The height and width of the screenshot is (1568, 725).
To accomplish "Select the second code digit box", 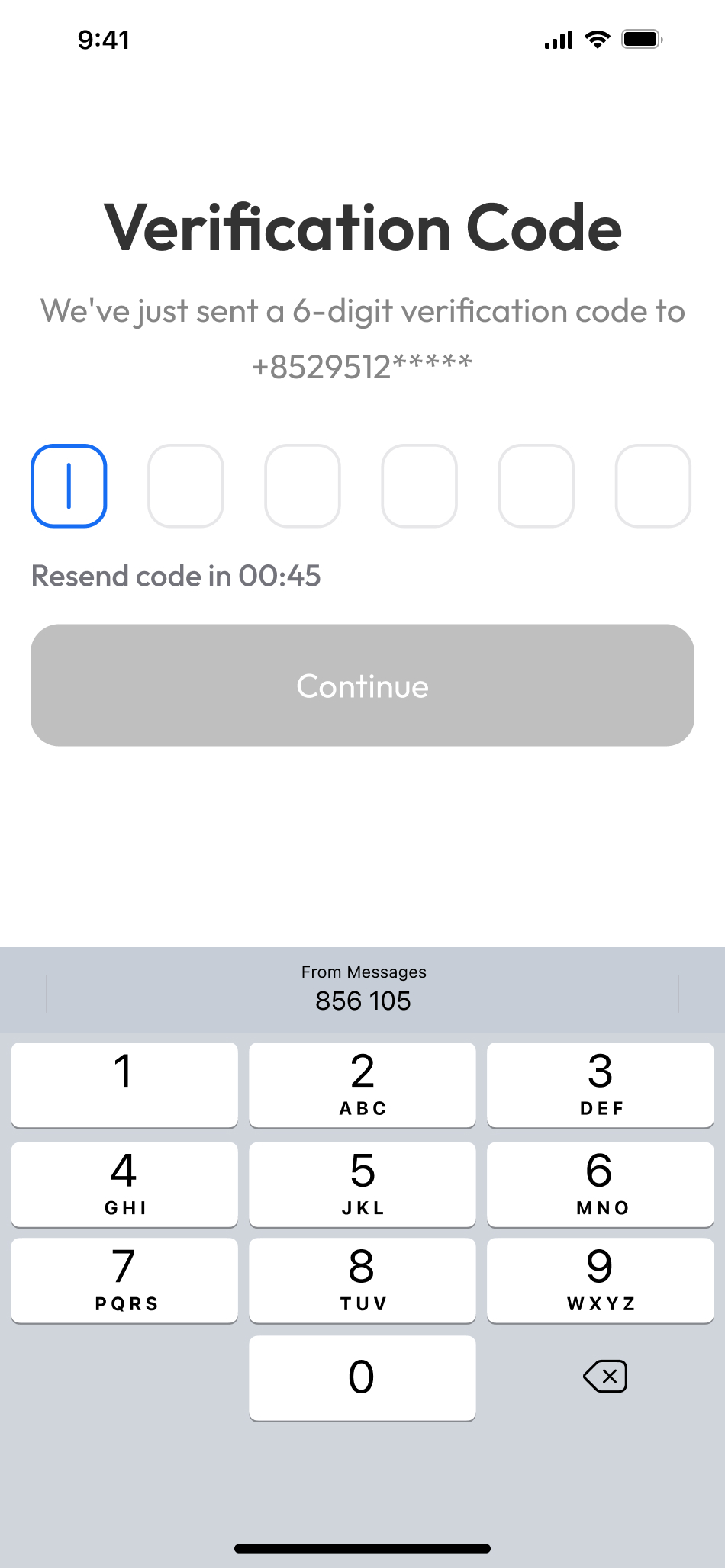I will [x=185, y=486].
